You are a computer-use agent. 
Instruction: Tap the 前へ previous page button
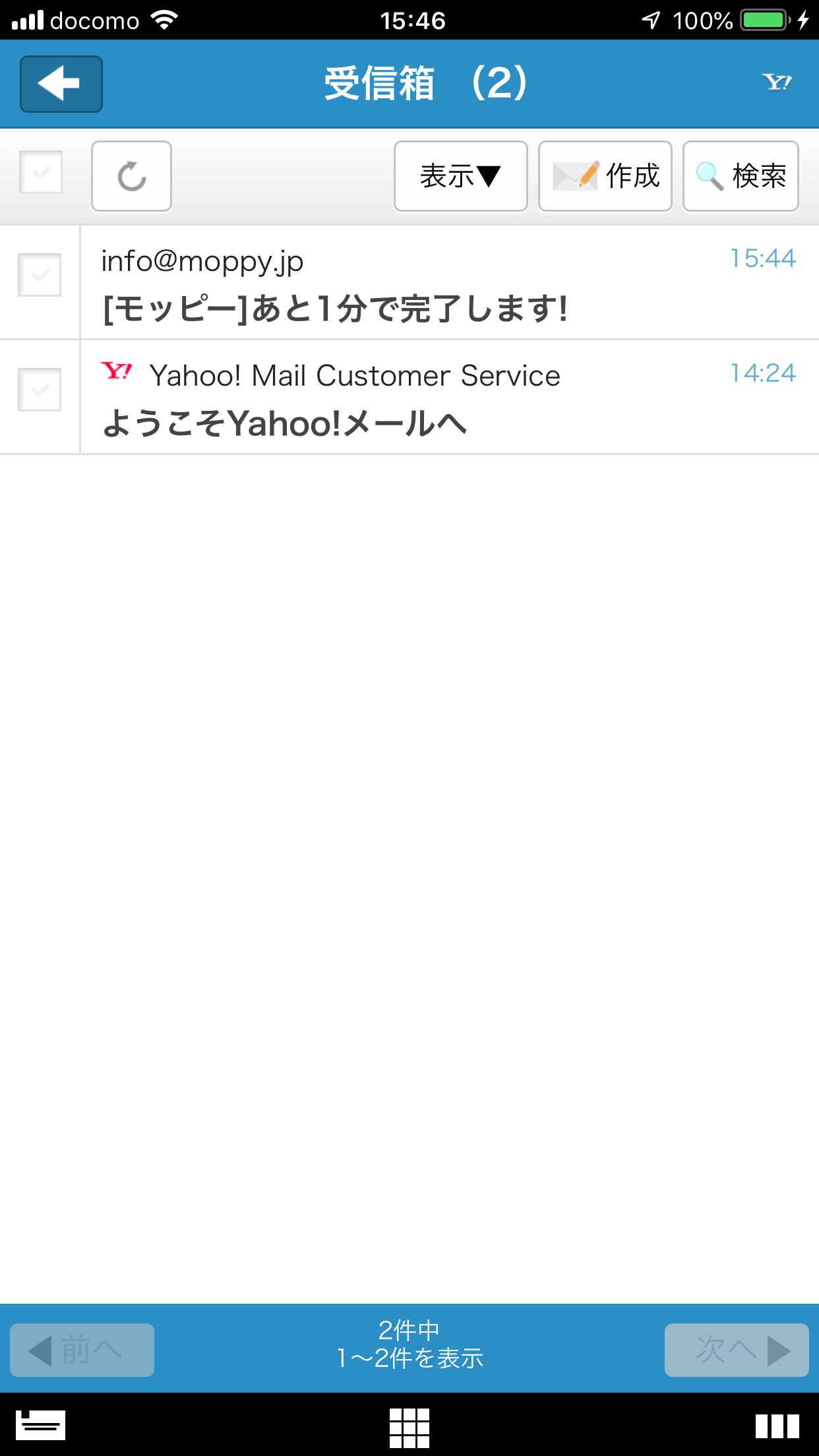pyautogui.click(x=82, y=1350)
